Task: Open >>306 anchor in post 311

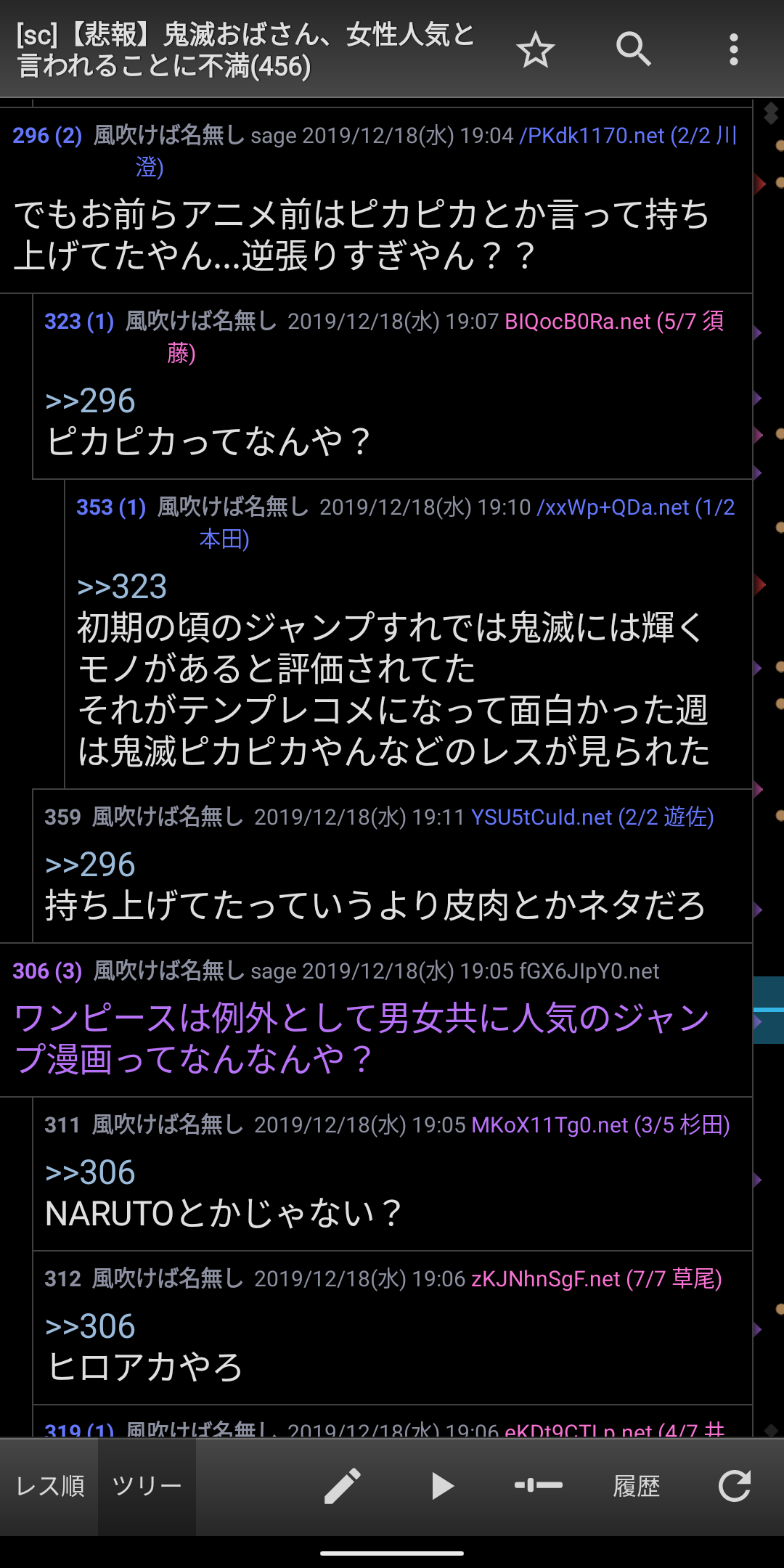Action: pos(90,1172)
